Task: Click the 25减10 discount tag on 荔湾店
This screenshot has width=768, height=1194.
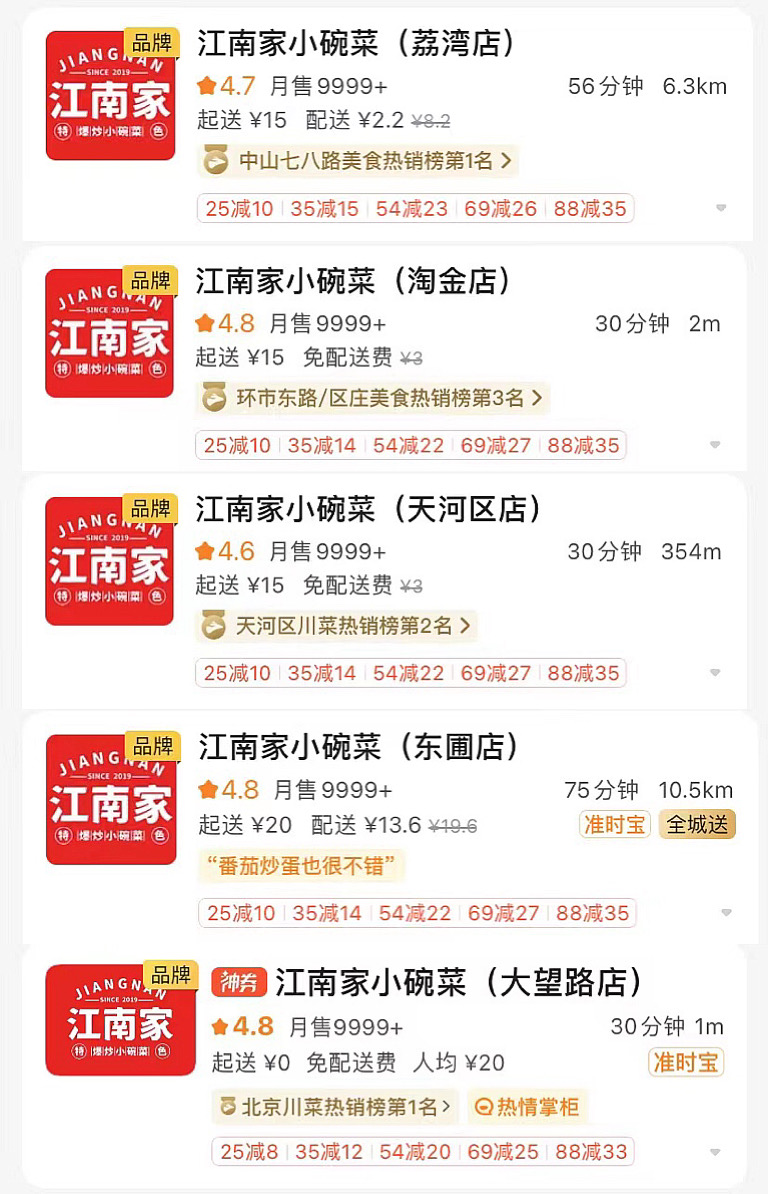Action: (238, 208)
